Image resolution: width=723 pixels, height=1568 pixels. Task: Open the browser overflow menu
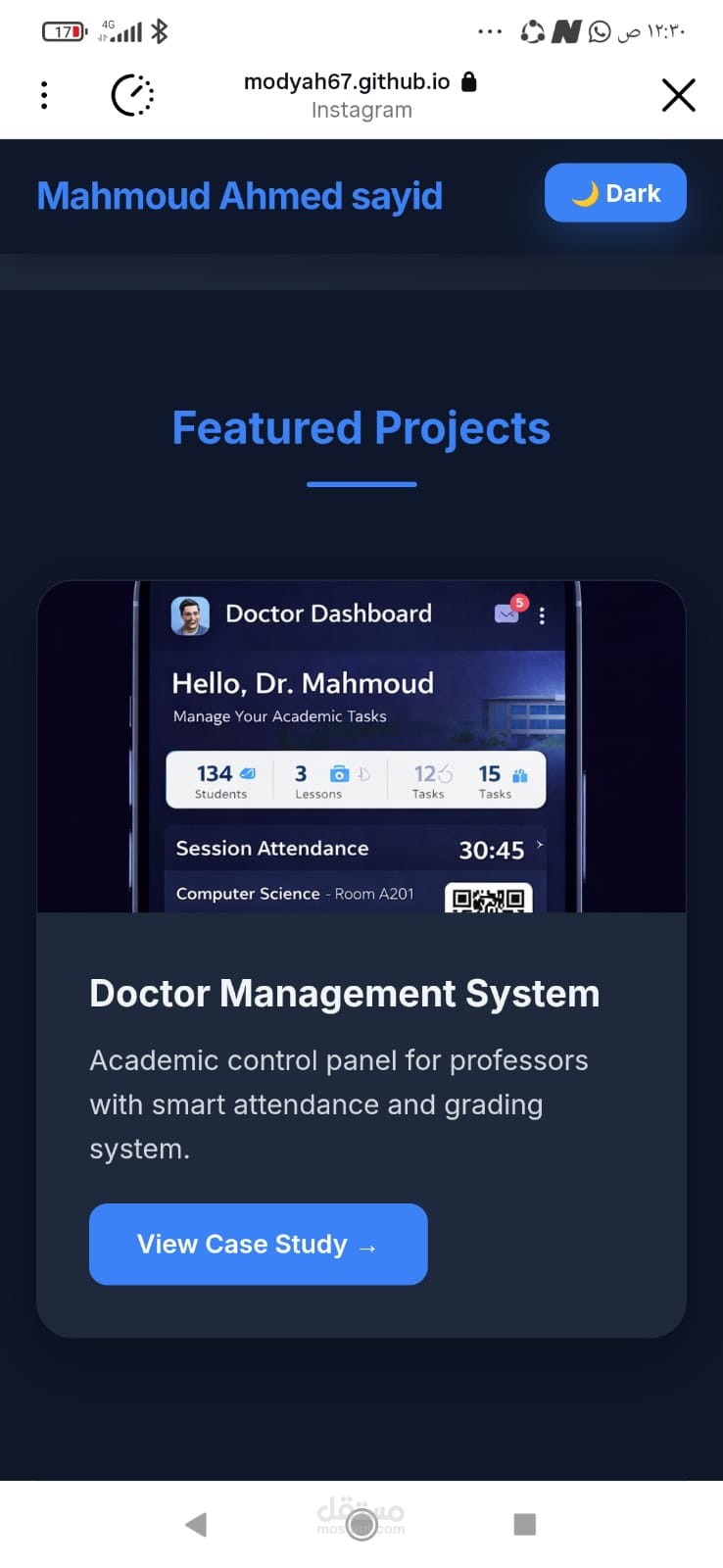click(x=44, y=95)
